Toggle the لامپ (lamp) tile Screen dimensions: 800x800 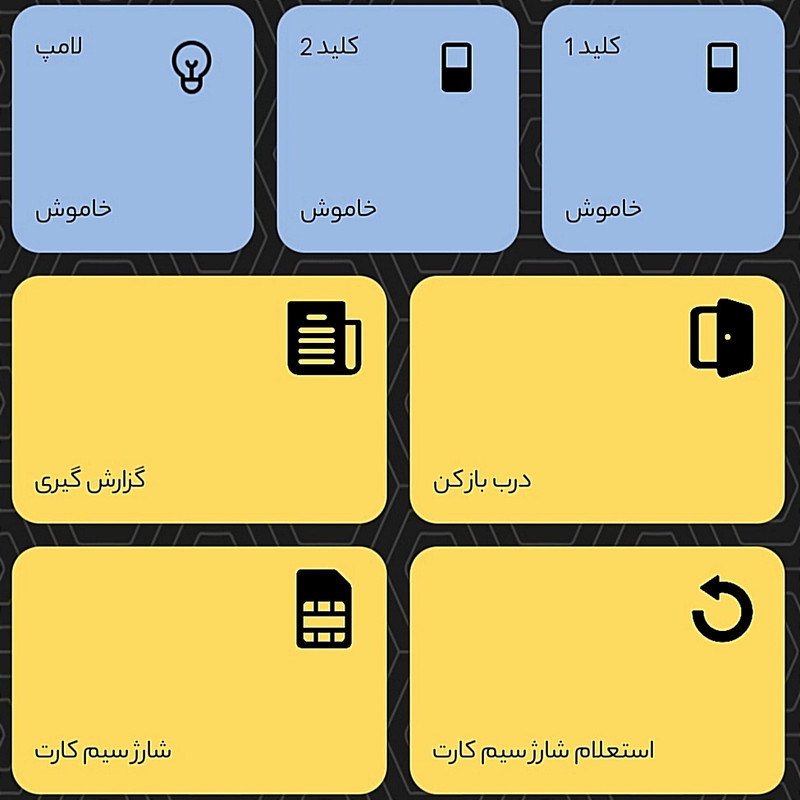tap(132, 128)
